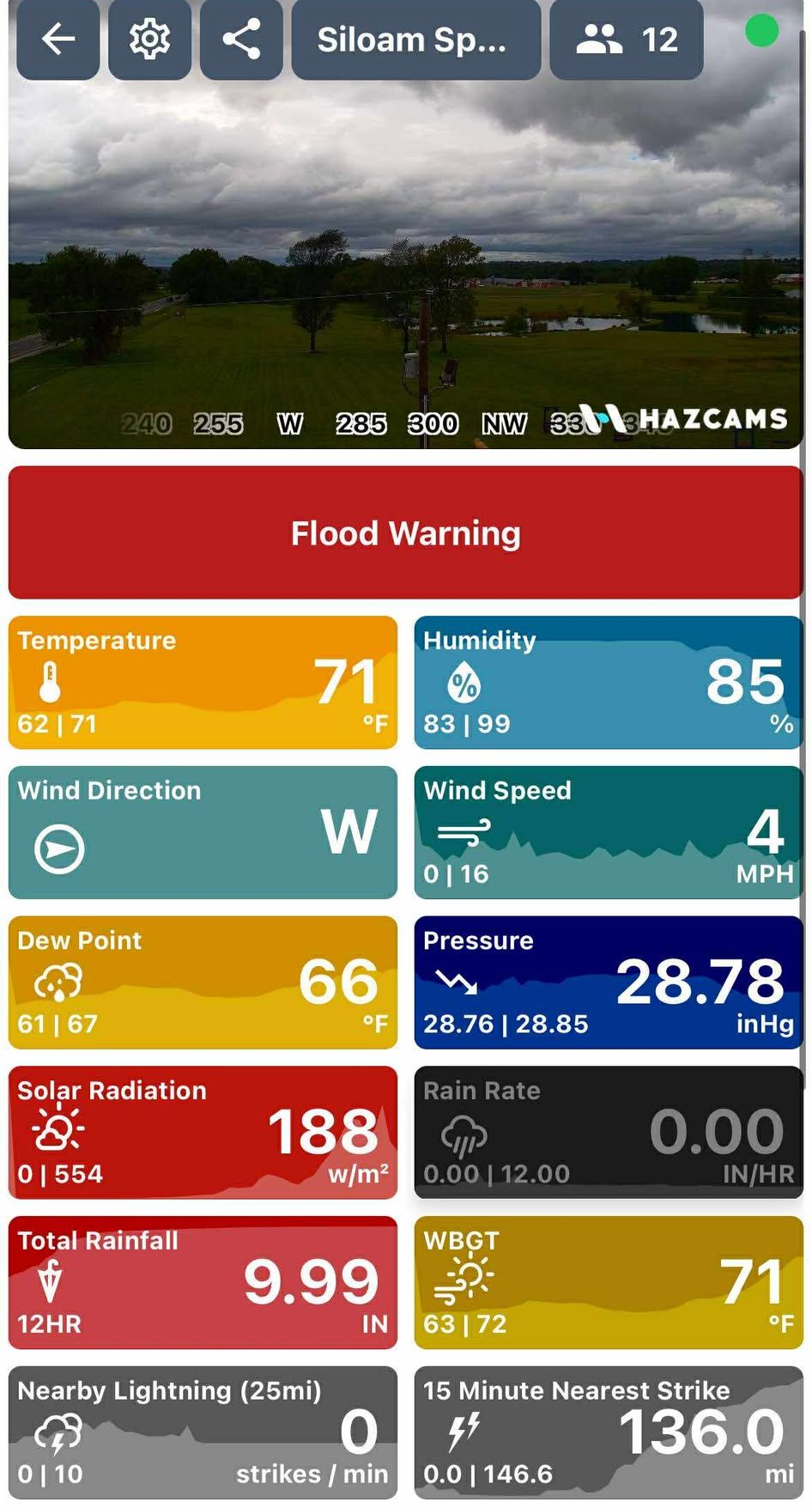
Task: Open the WBGT card
Action: (609, 1282)
